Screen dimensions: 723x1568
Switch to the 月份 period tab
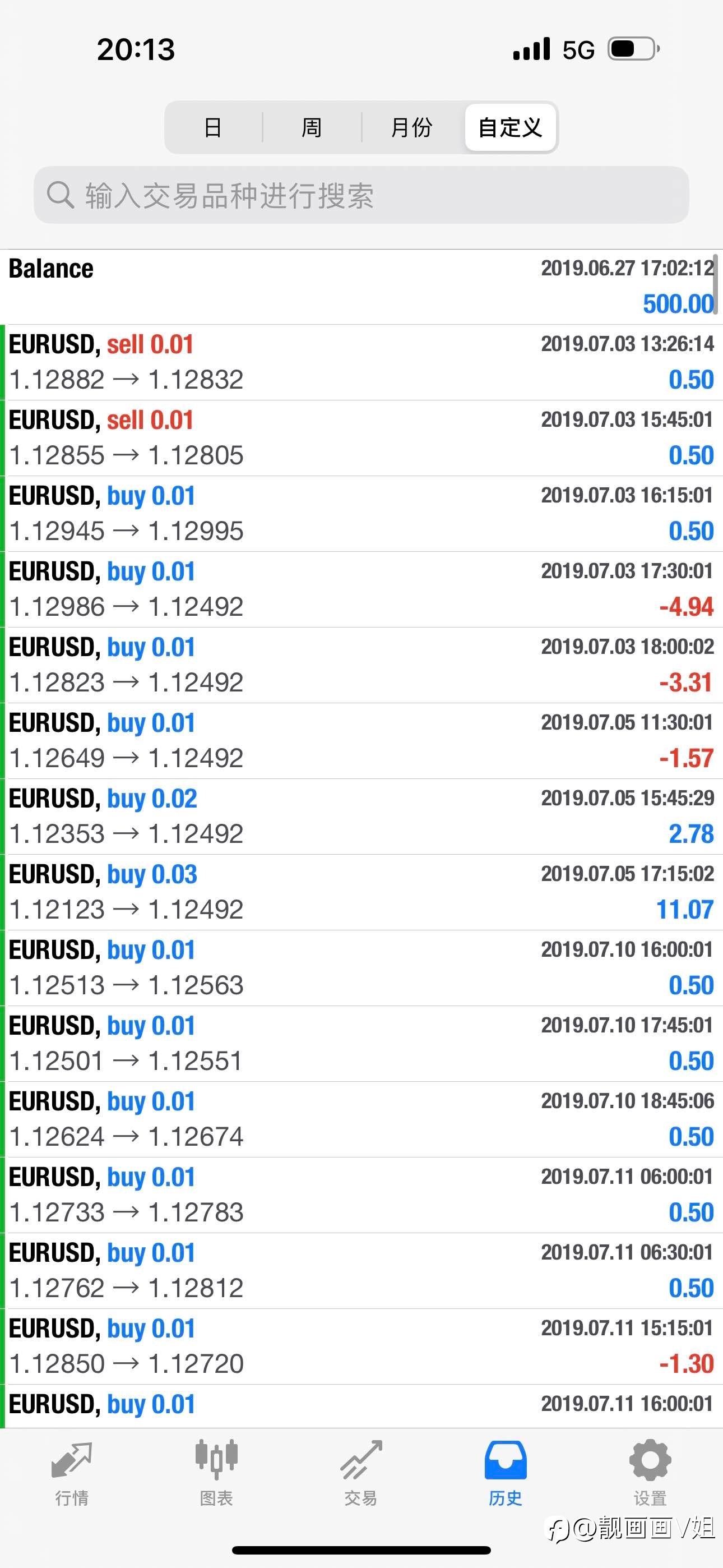[x=411, y=127]
